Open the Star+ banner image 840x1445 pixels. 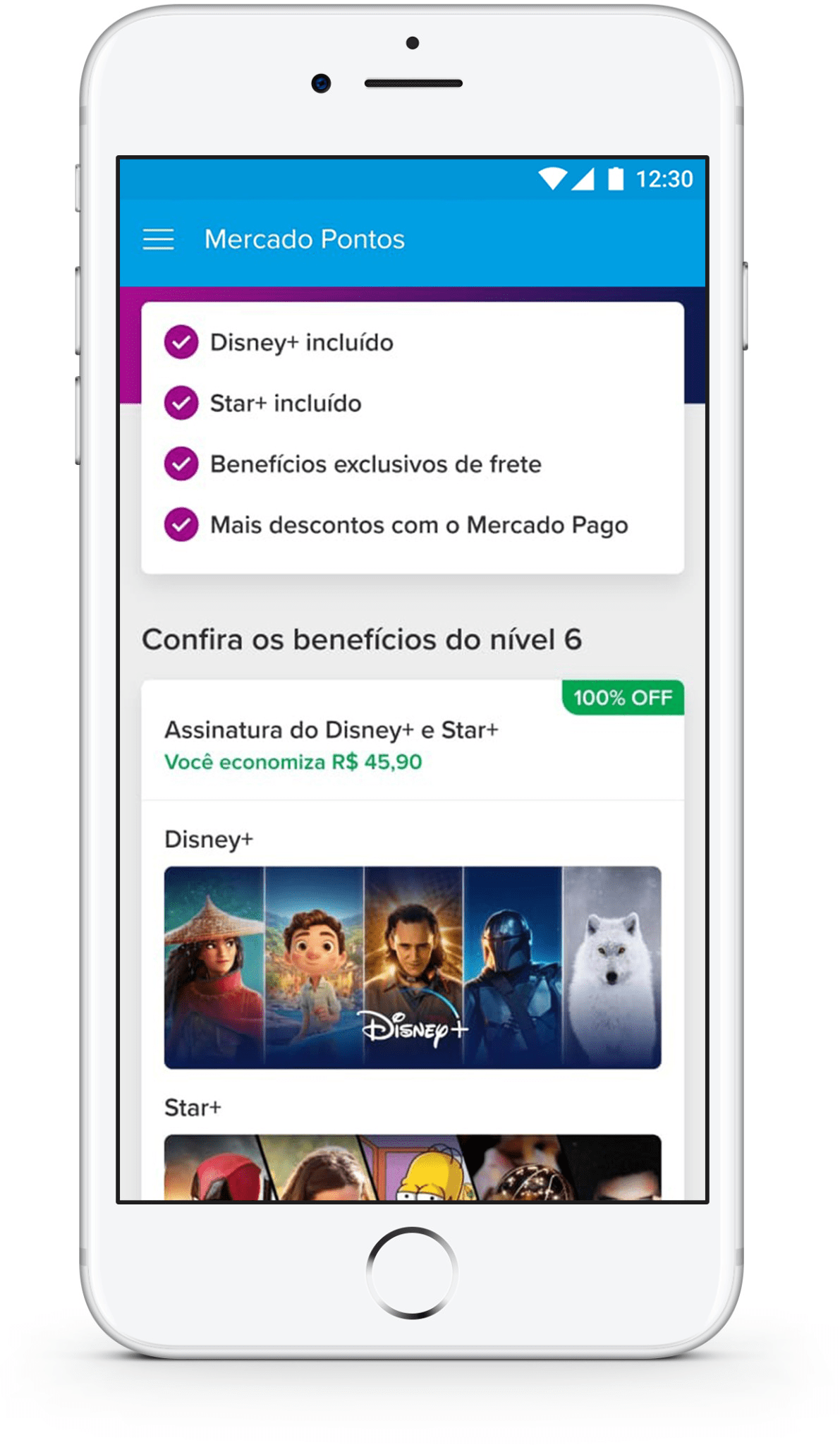[x=413, y=1167]
